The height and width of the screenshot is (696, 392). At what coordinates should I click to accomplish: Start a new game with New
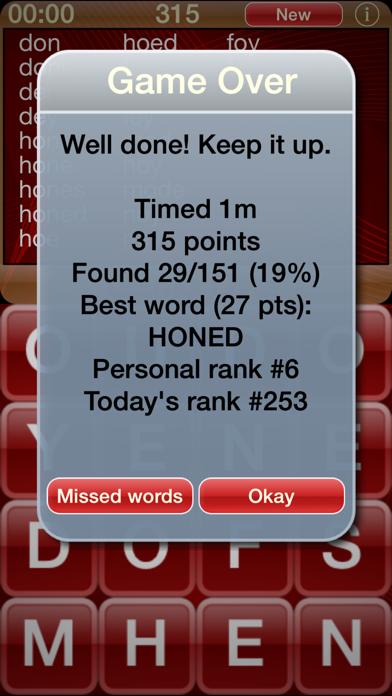(293, 15)
